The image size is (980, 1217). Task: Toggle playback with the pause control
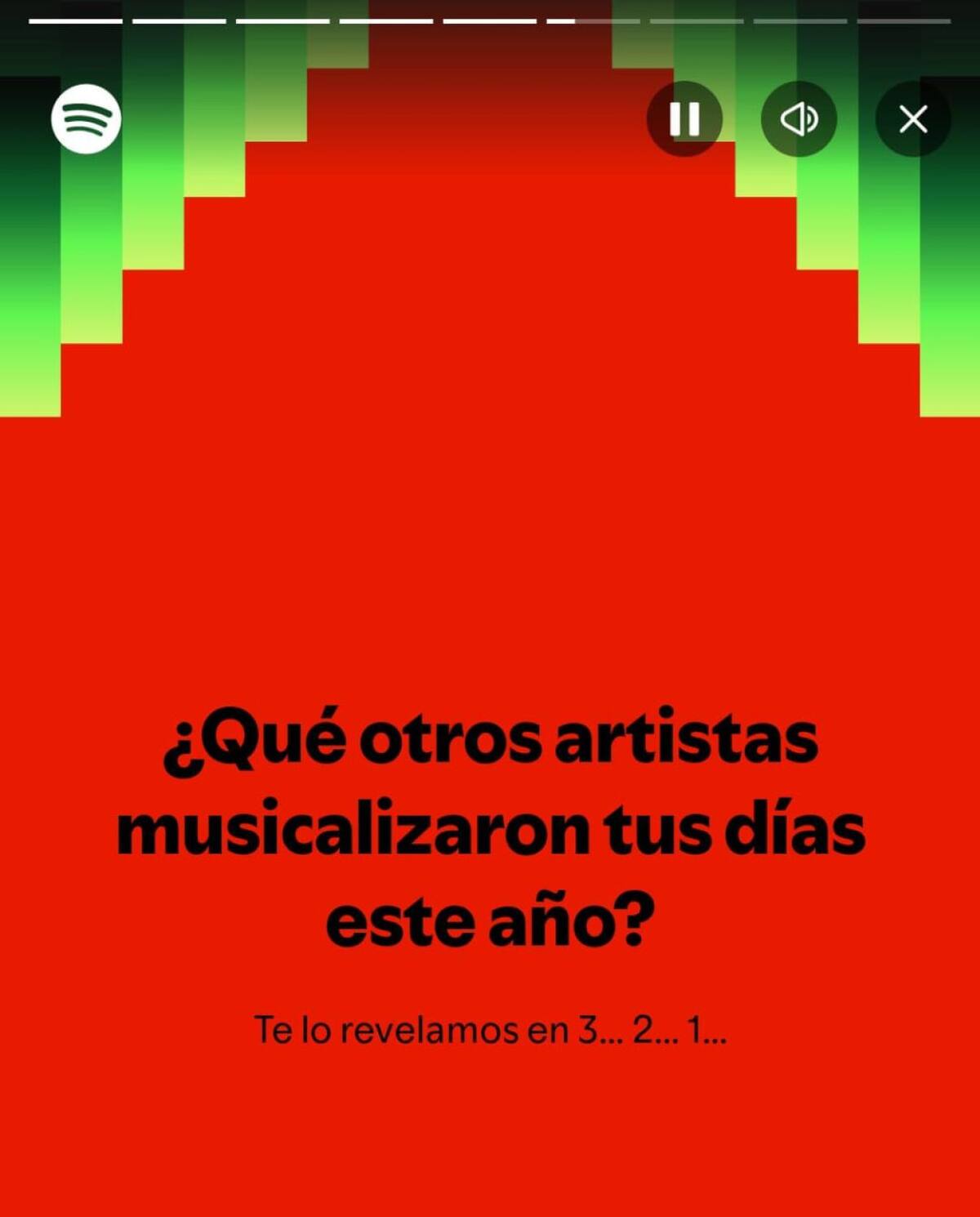pyautogui.click(x=686, y=118)
